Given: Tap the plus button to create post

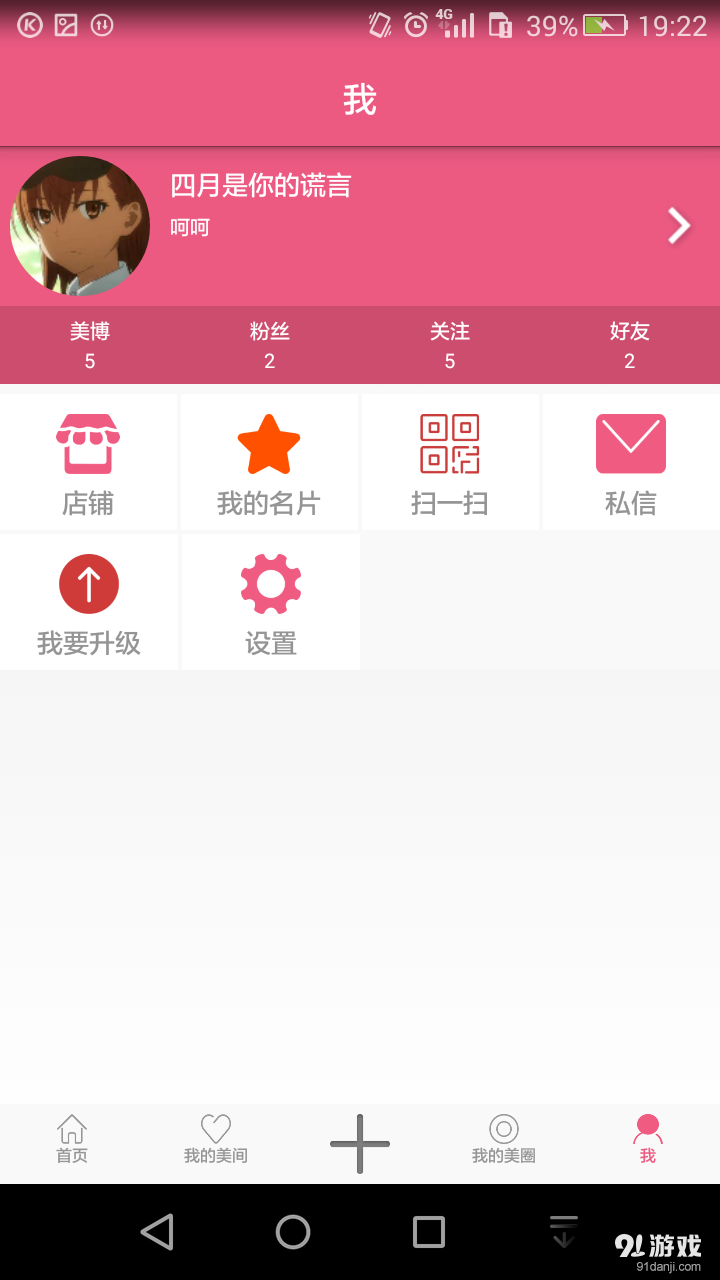Looking at the screenshot, I should 360,1143.
